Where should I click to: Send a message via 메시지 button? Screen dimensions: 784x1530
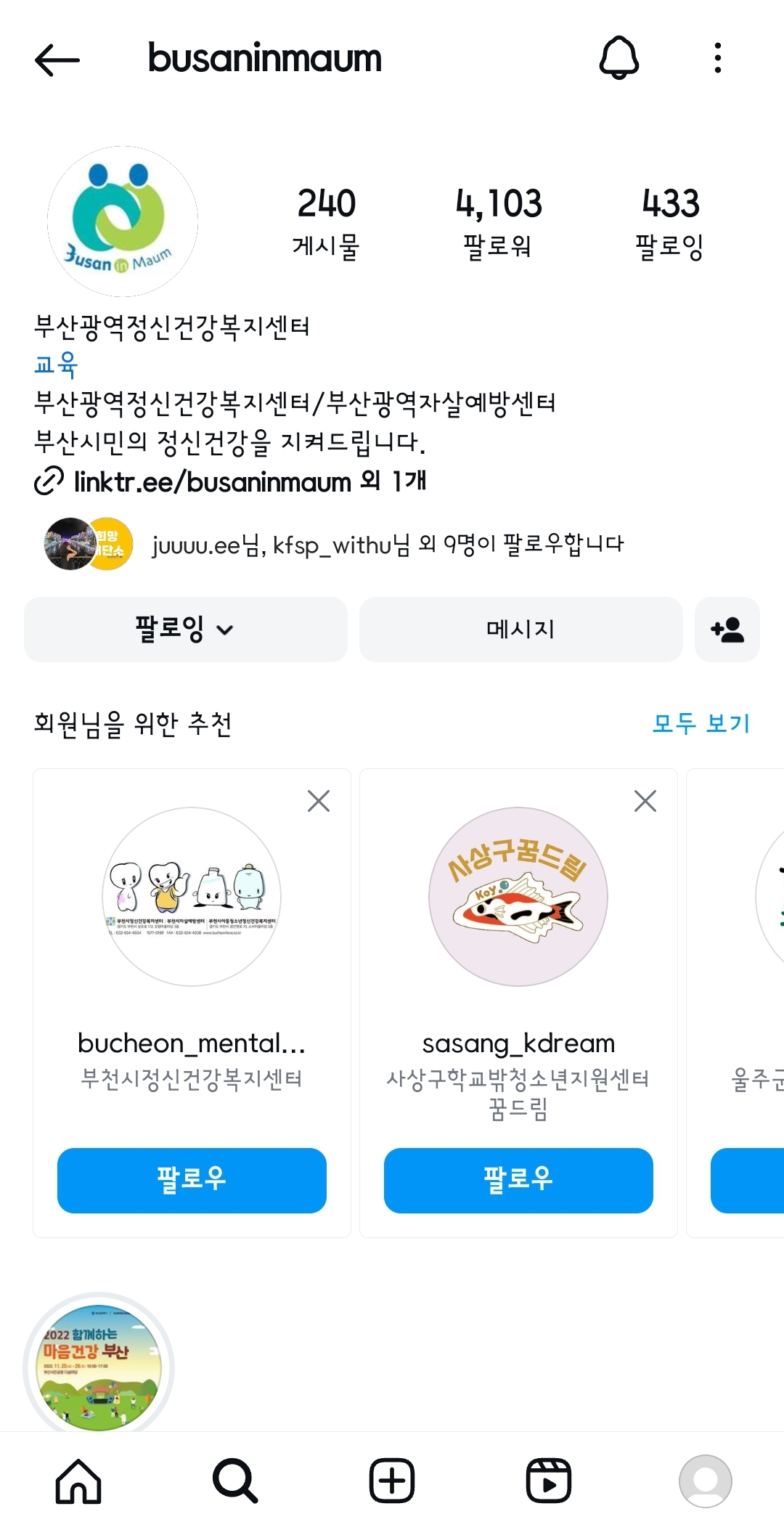coord(520,630)
